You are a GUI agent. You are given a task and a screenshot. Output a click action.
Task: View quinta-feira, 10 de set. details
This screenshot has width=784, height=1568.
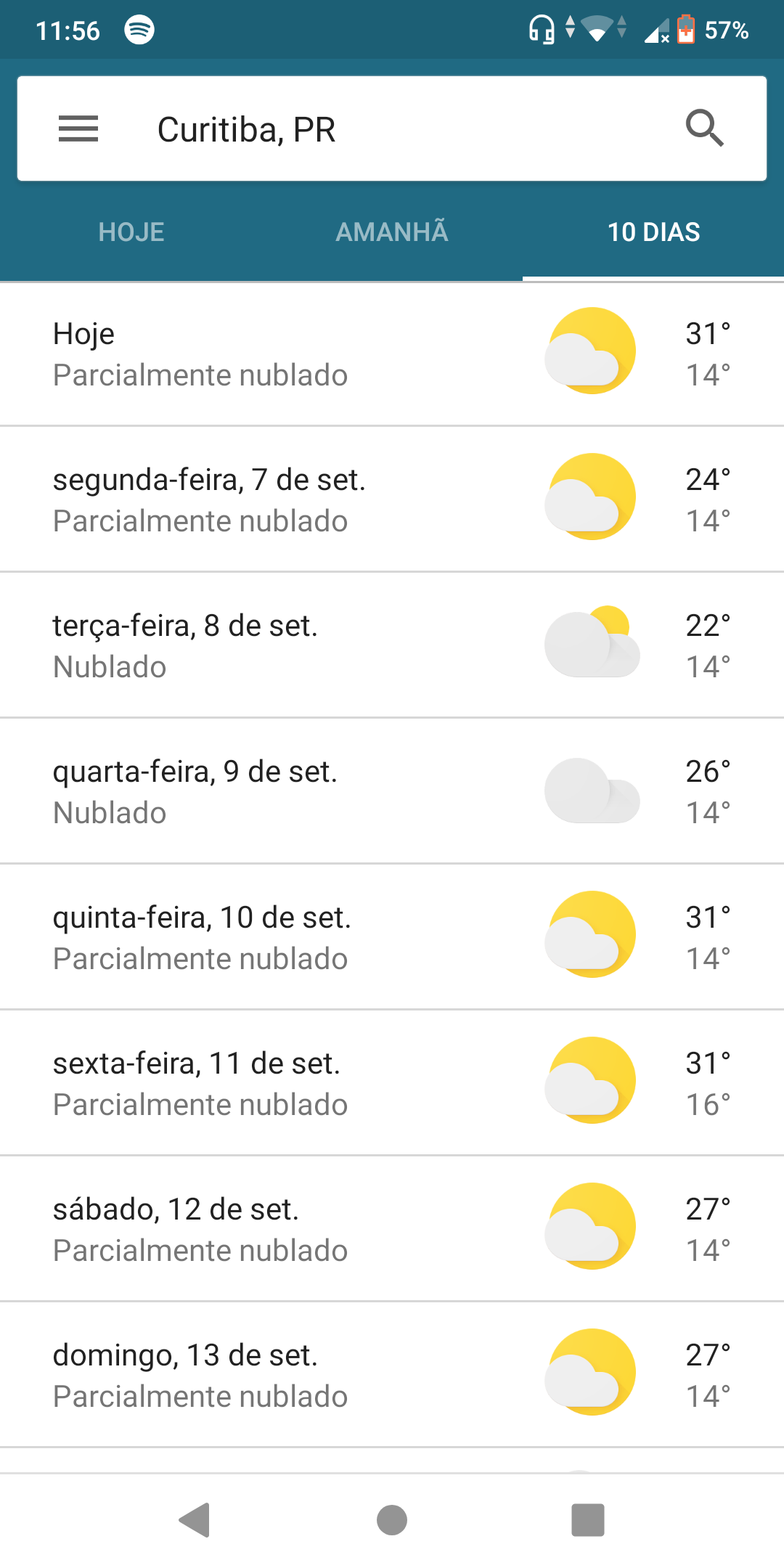coord(392,937)
